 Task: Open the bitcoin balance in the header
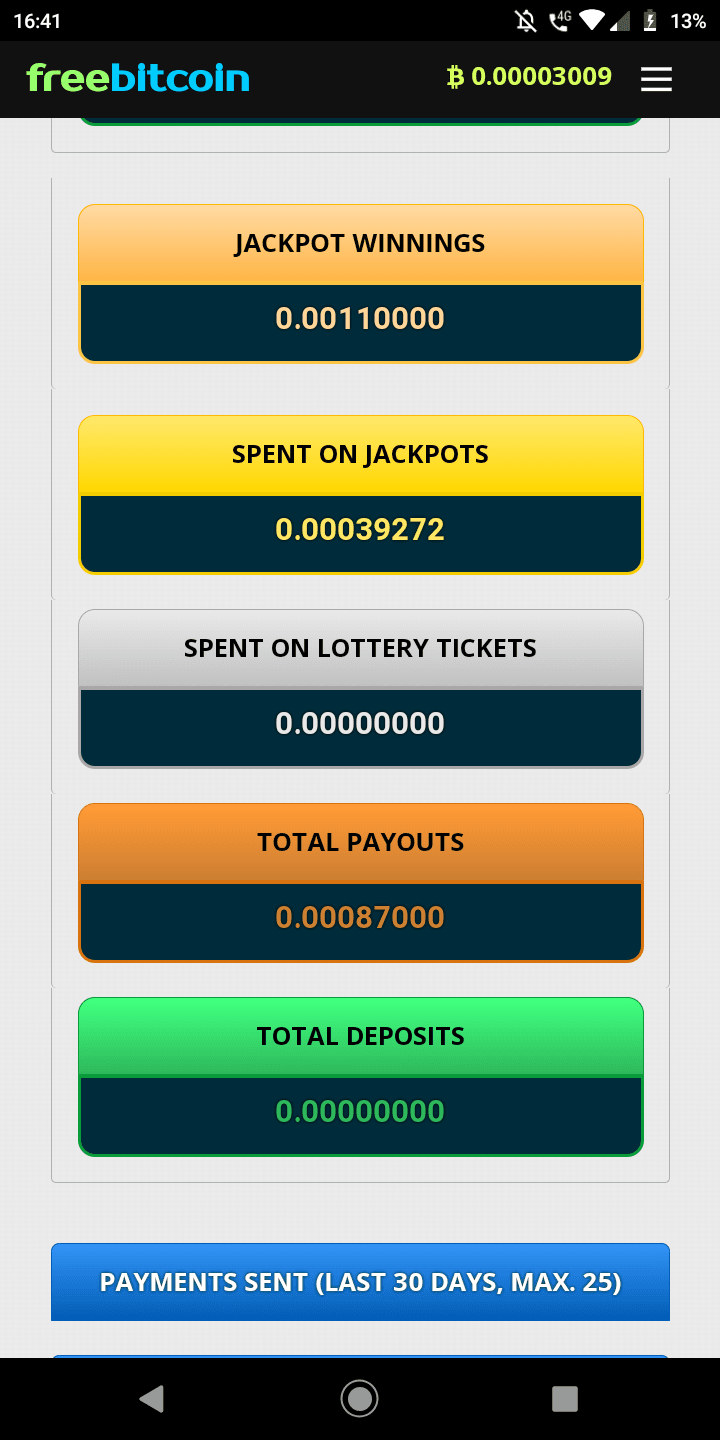tap(529, 77)
